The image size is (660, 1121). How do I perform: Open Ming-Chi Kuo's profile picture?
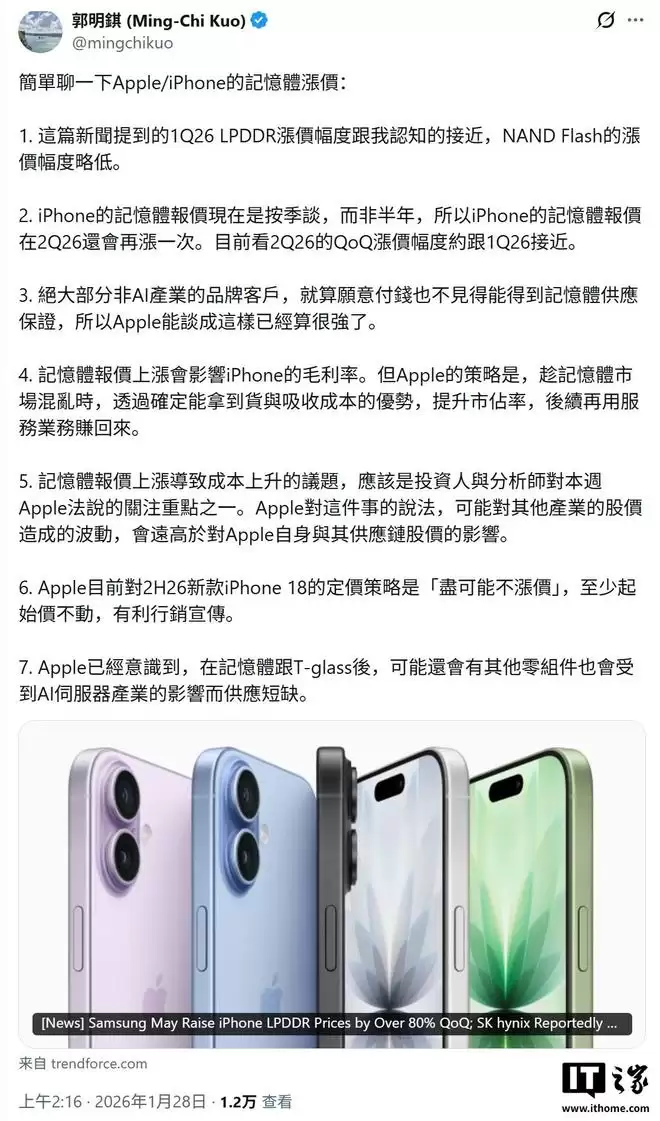pyautogui.click(x=41, y=31)
